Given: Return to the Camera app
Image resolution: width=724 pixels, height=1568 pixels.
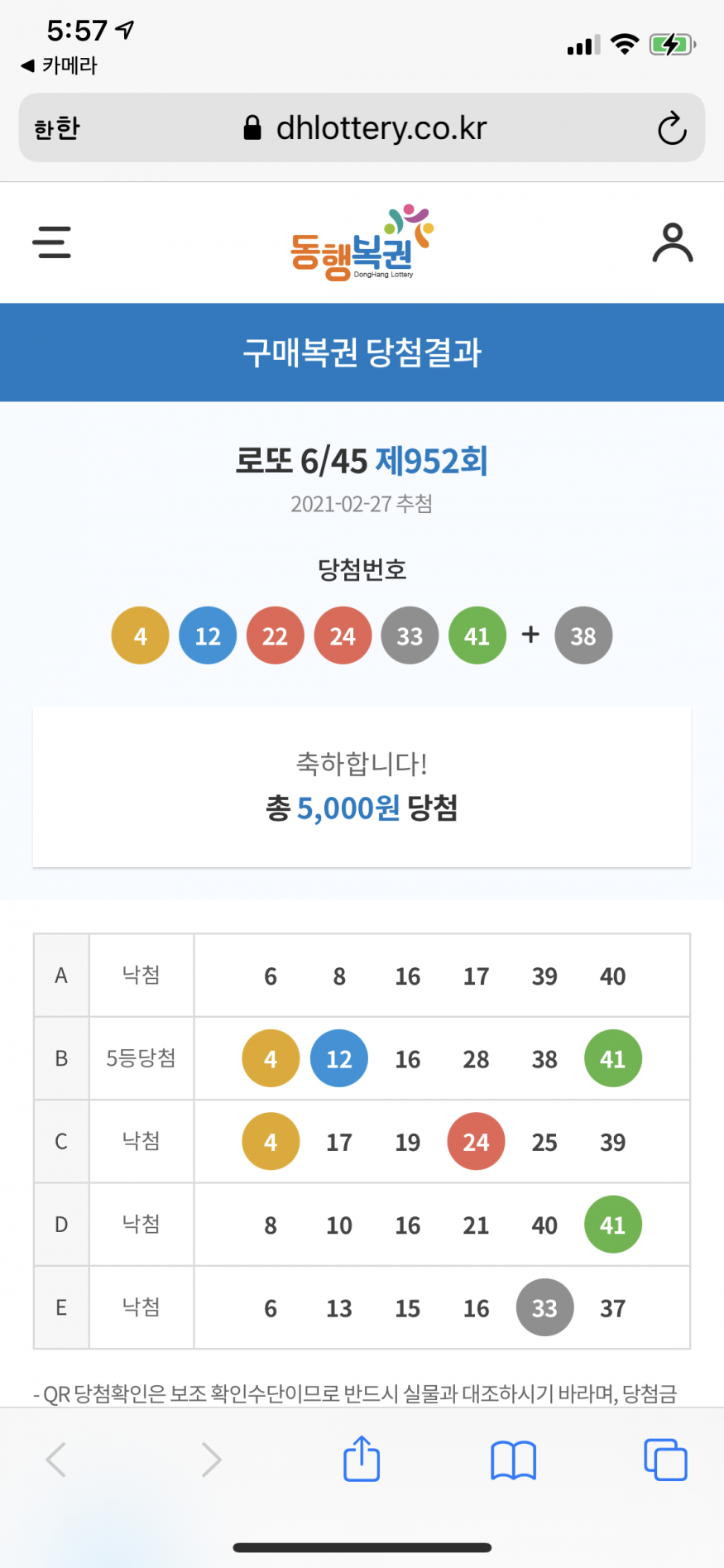Looking at the screenshot, I should tap(60, 65).
